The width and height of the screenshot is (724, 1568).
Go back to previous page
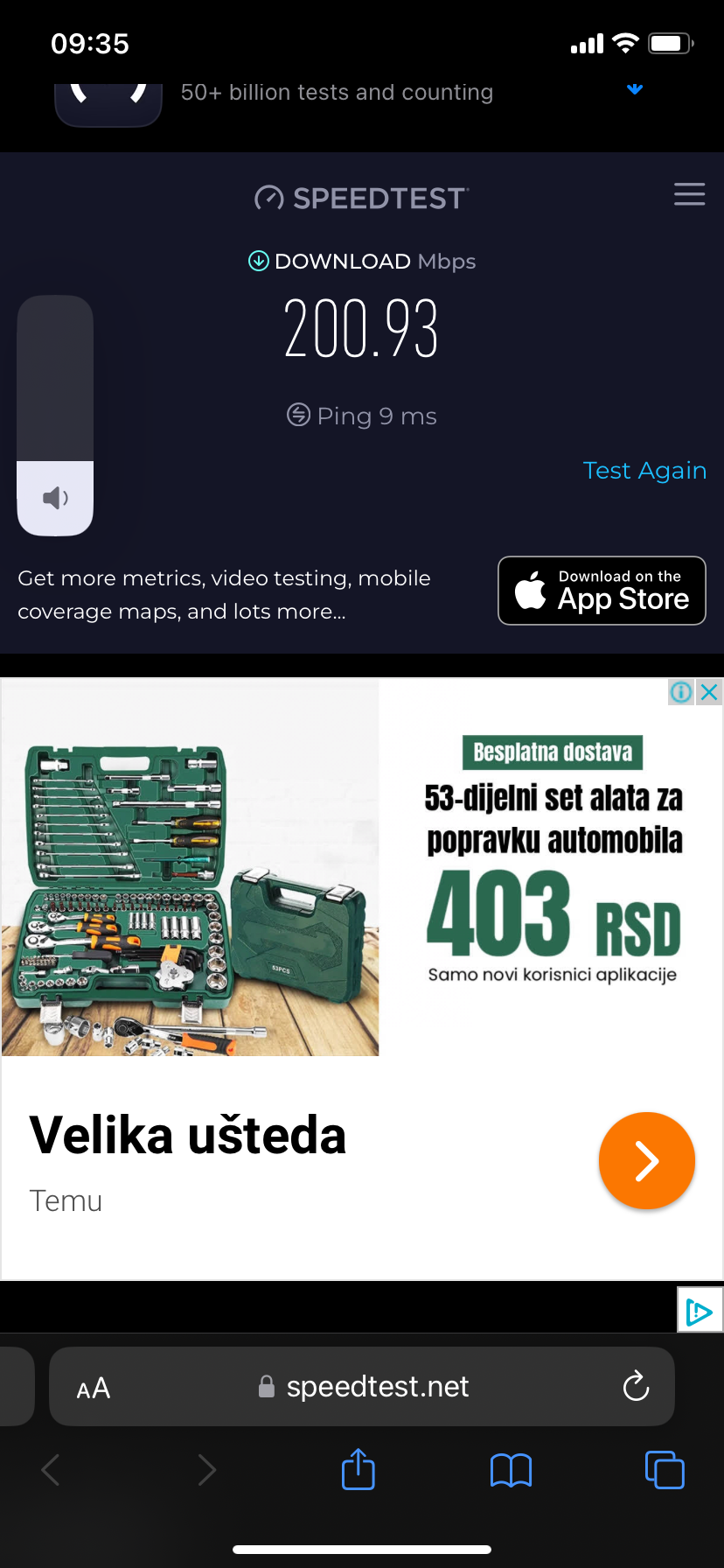coord(51,1470)
